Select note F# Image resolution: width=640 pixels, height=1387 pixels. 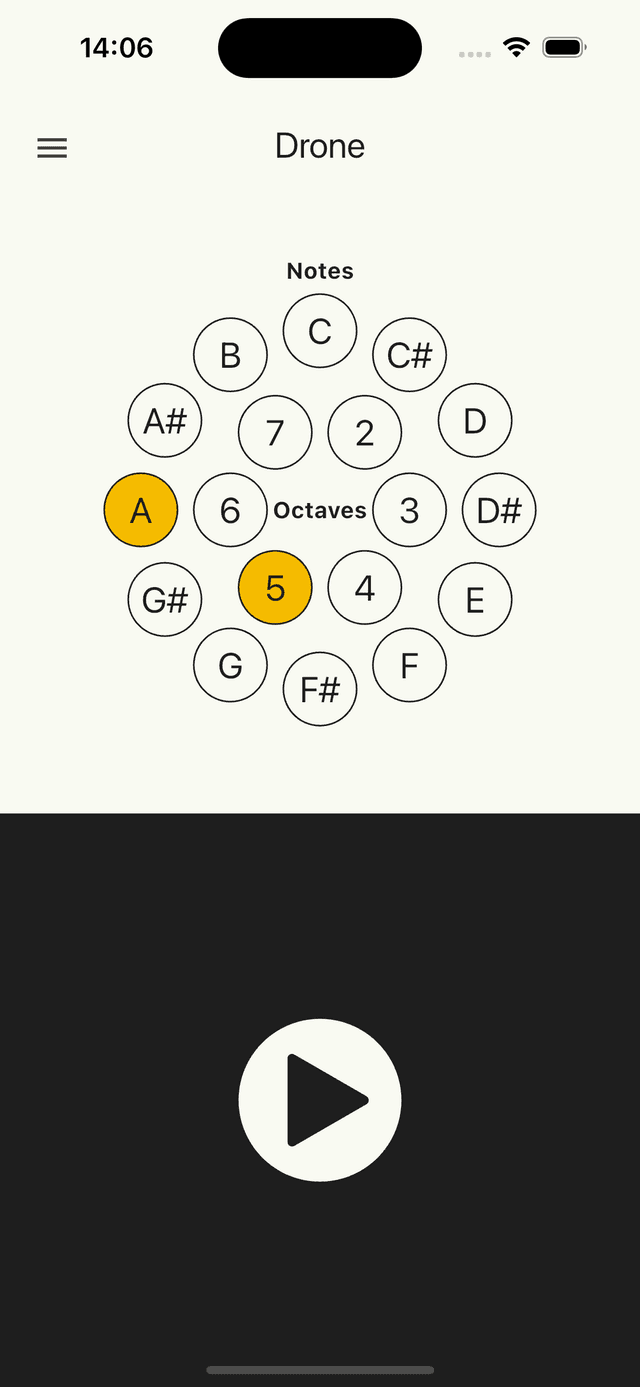coord(320,689)
